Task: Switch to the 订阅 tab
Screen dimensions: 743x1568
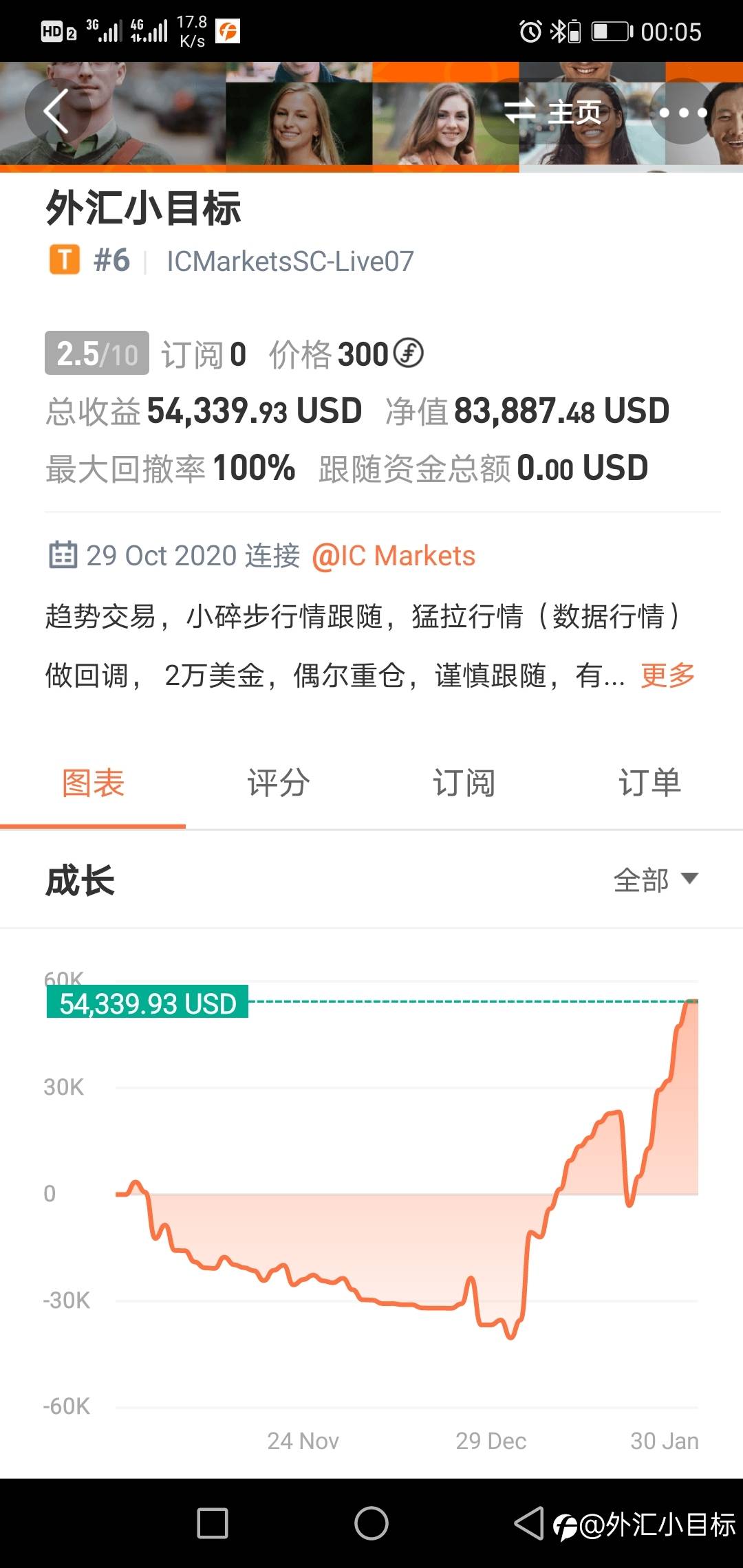Action: [x=464, y=783]
